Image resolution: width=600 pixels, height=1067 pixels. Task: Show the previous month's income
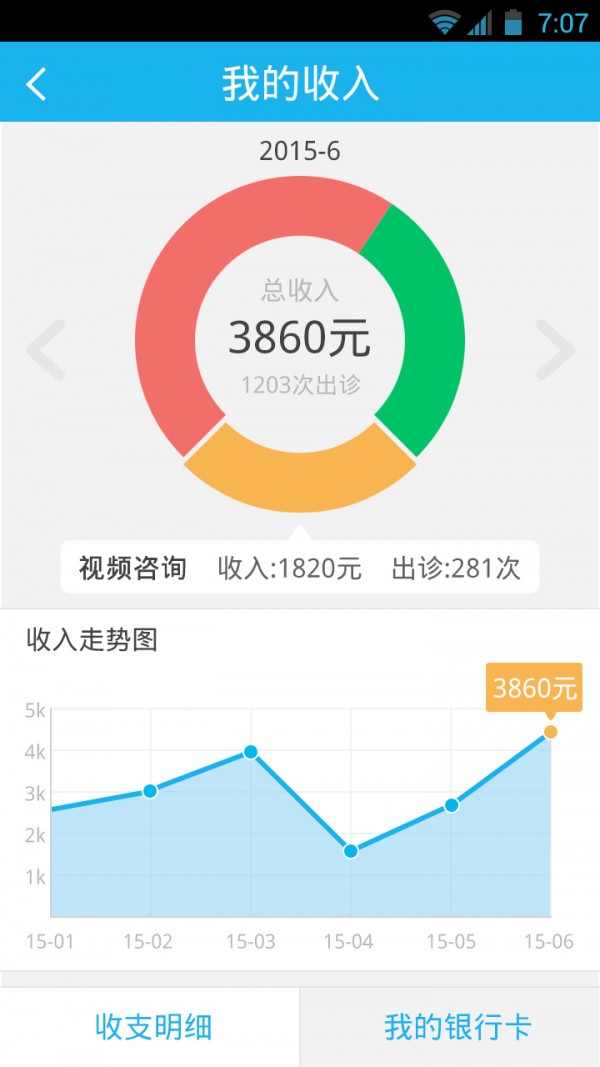point(46,349)
